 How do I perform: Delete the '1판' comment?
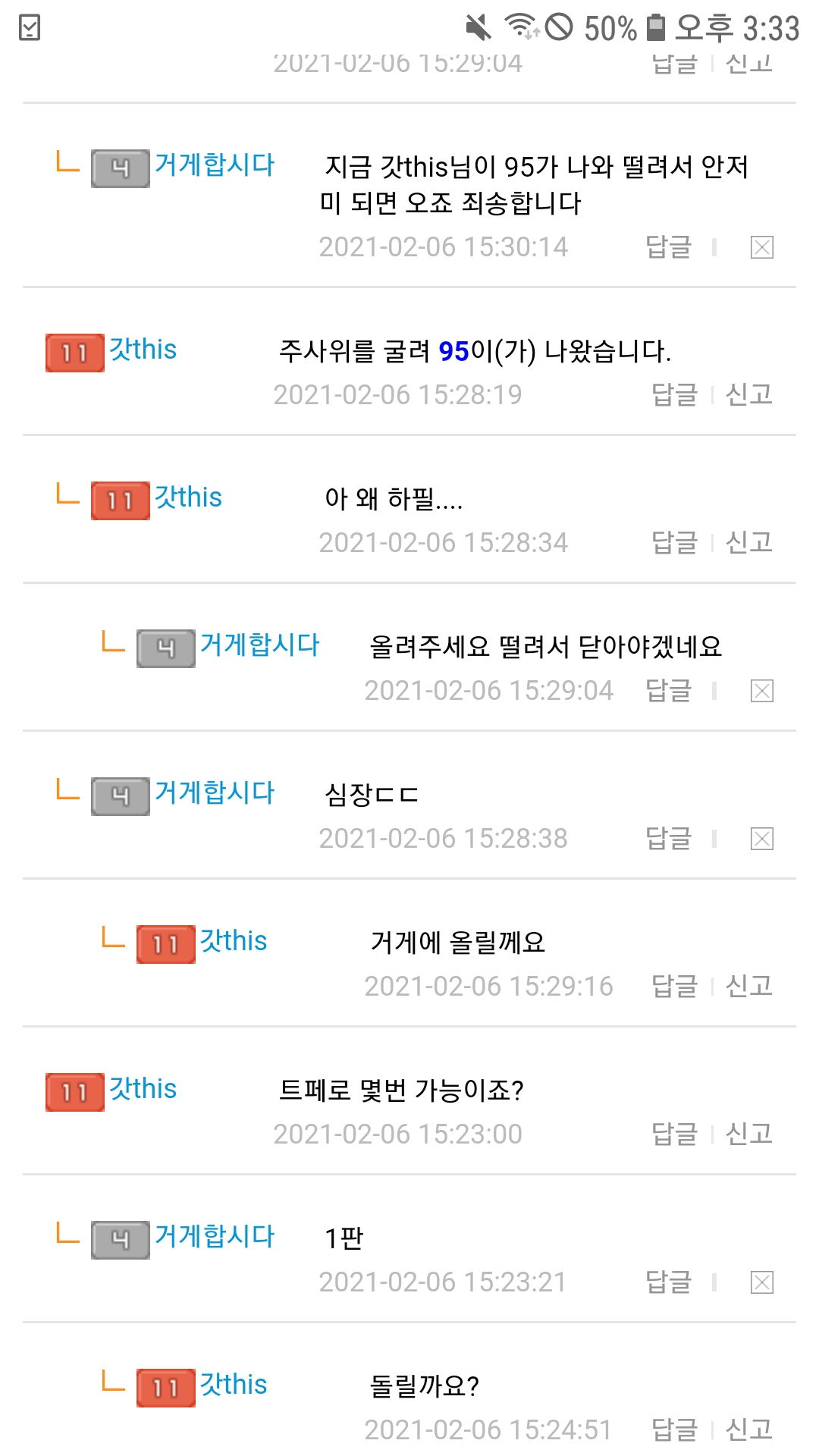point(761,1282)
